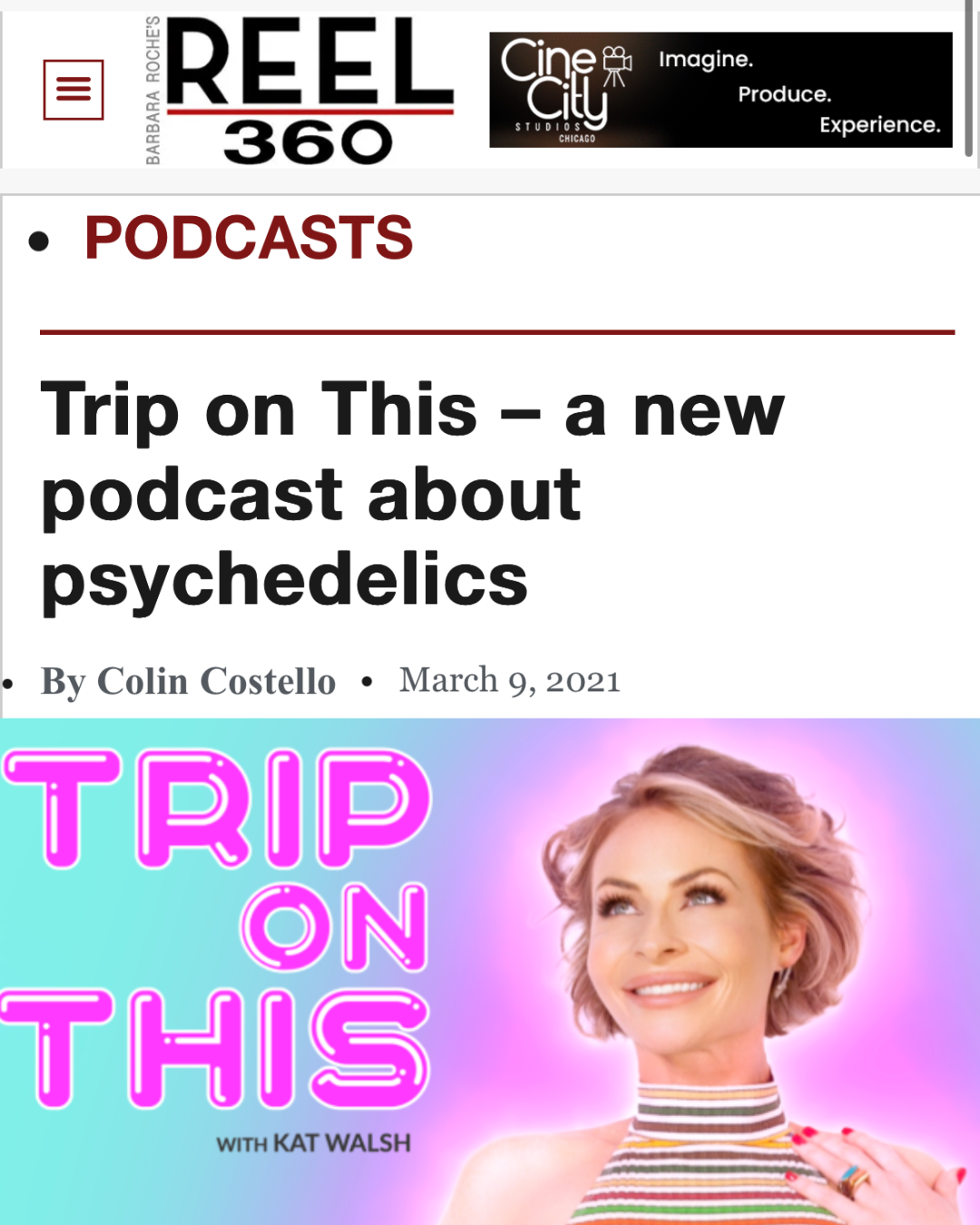Open the Podcasts category link
This screenshot has width=980, height=1225.
[249, 238]
